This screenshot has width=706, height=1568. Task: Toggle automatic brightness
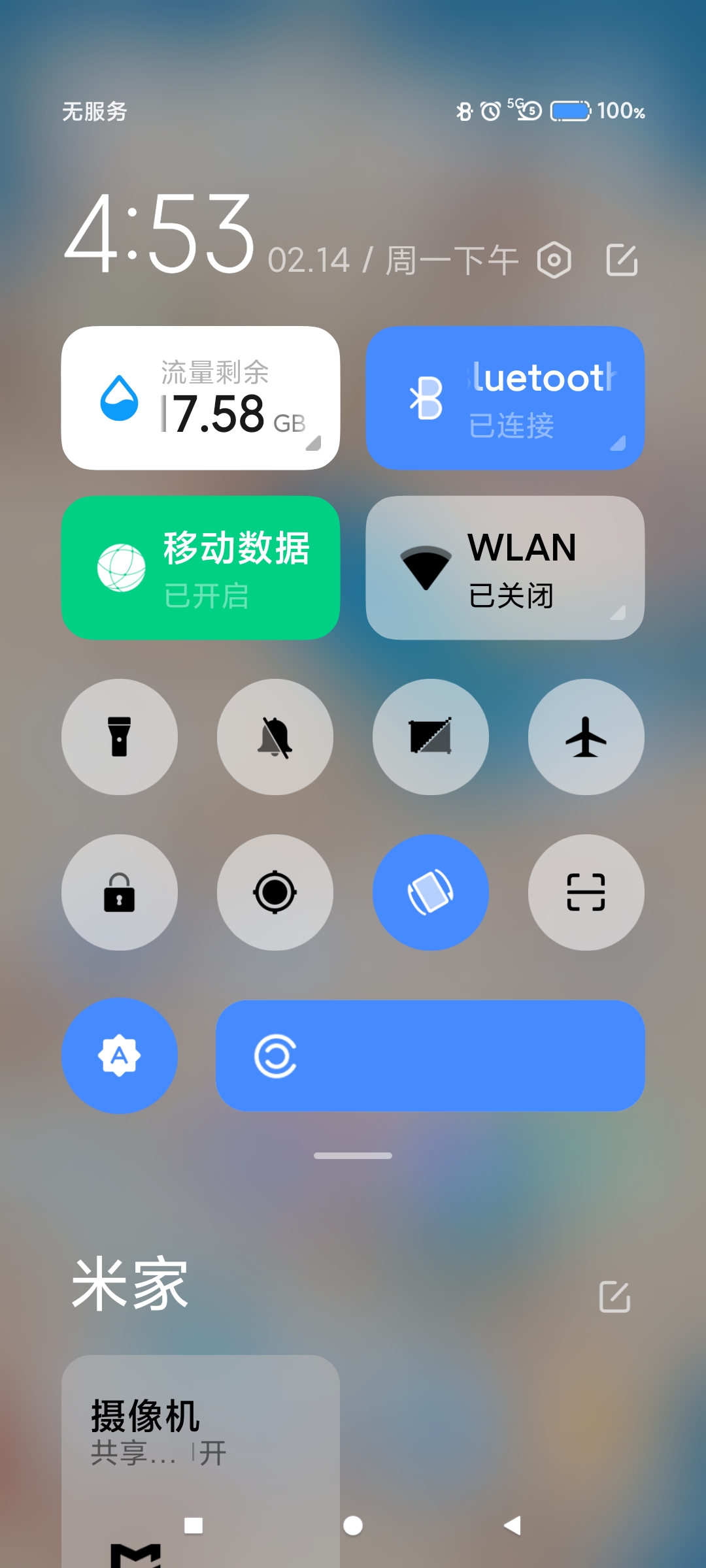(120, 1056)
